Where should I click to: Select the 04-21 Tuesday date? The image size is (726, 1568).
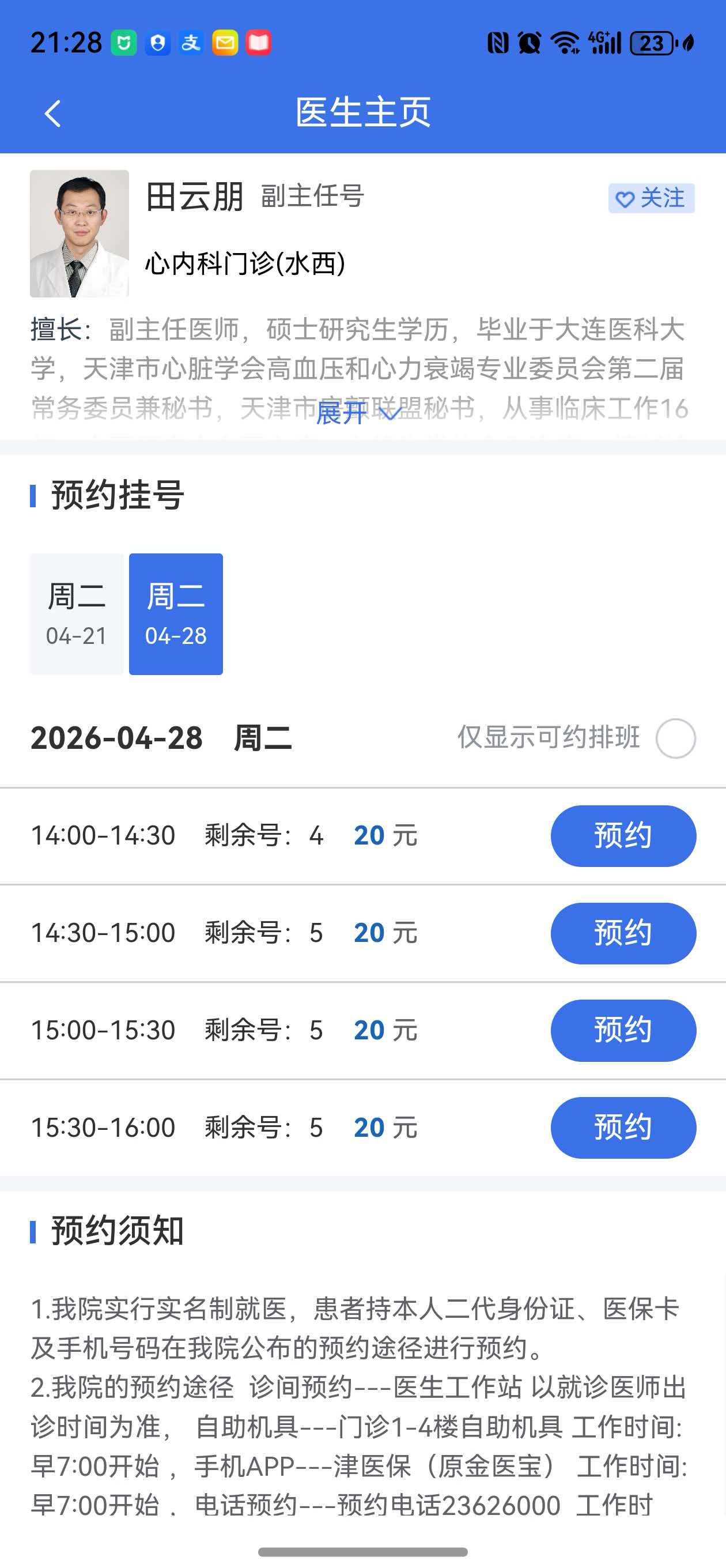tap(77, 613)
